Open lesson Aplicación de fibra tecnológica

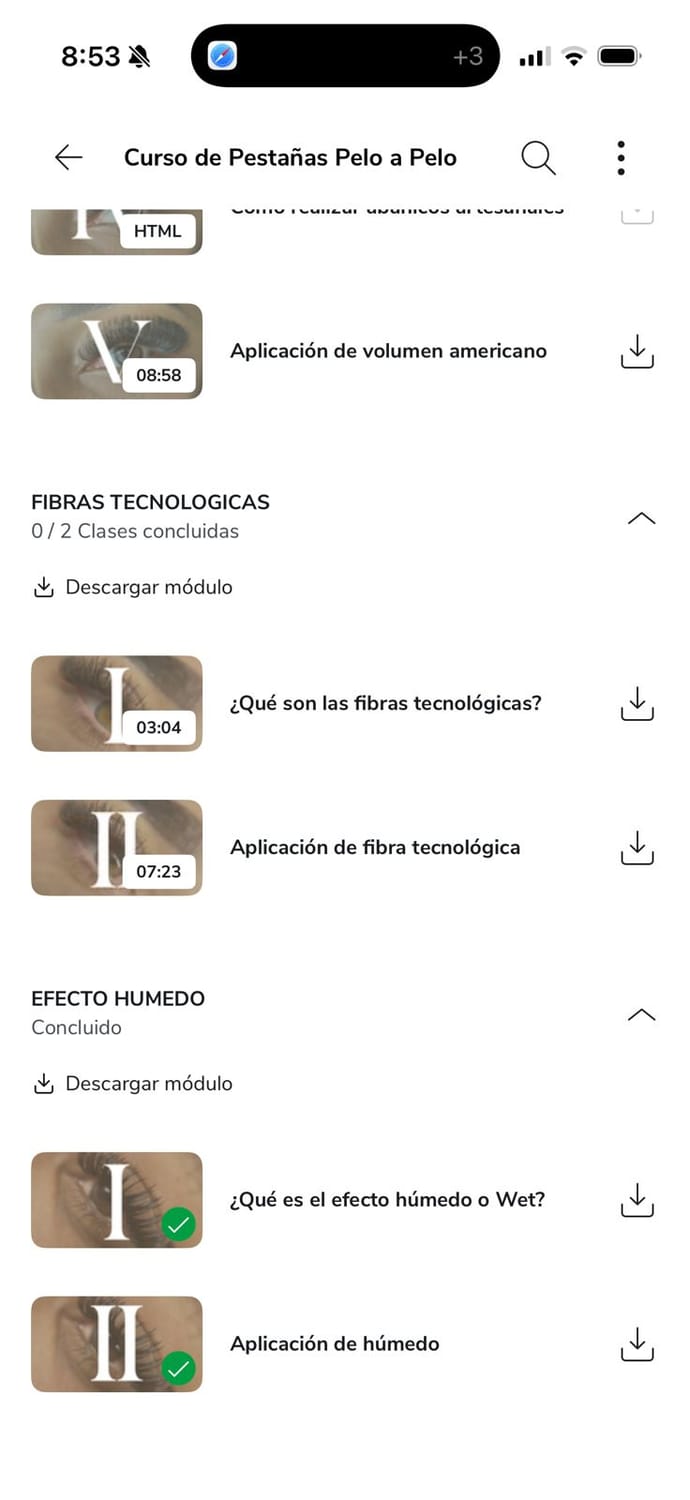pos(375,847)
